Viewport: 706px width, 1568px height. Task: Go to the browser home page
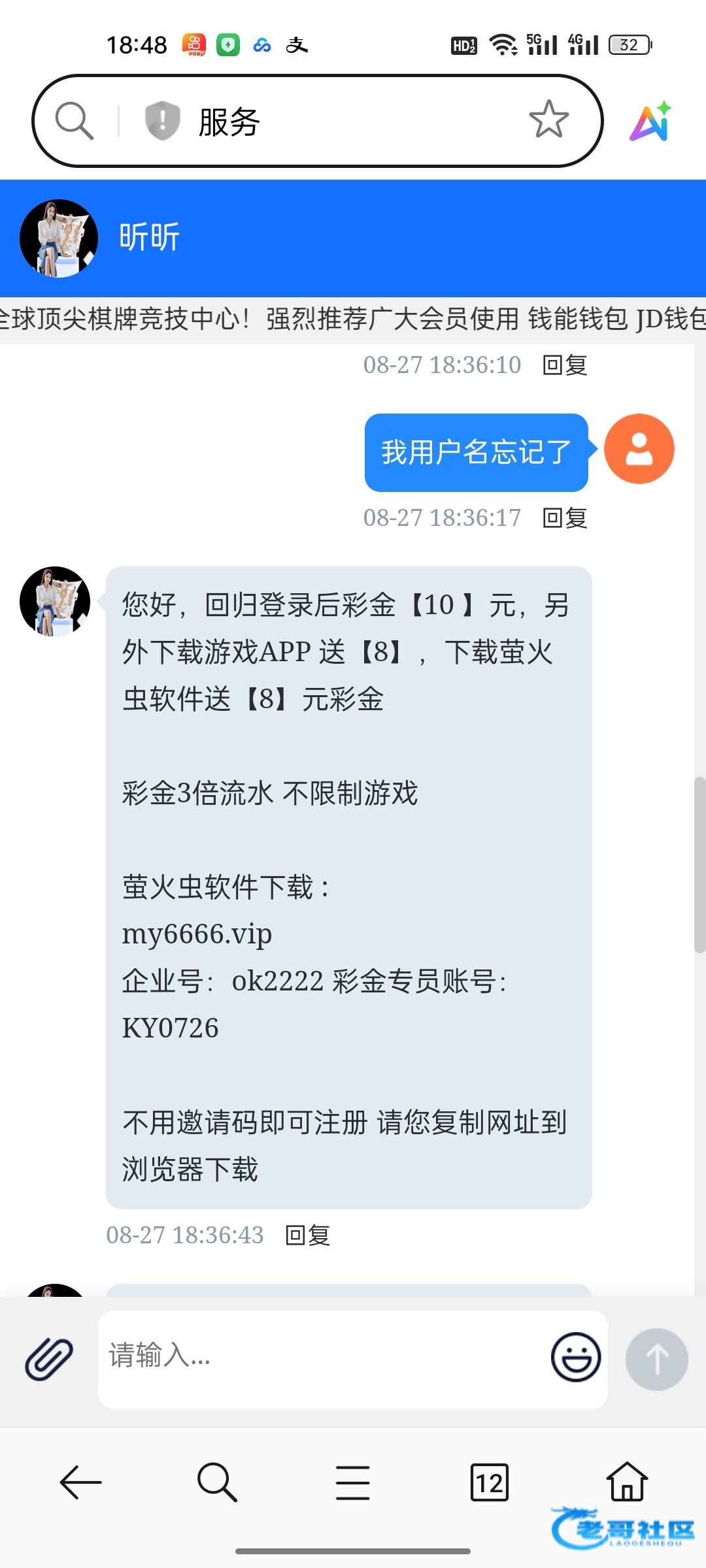[x=627, y=1480]
